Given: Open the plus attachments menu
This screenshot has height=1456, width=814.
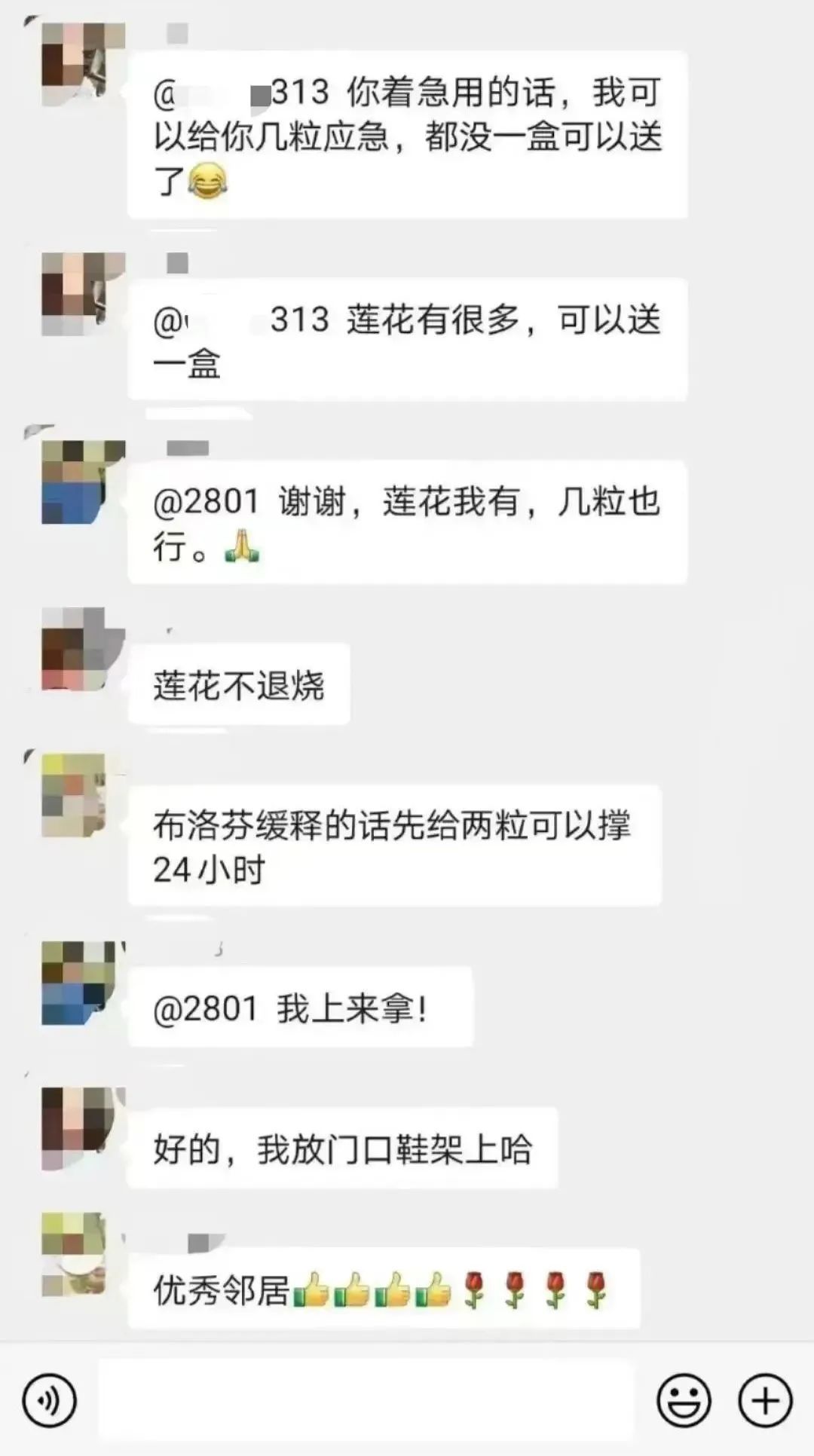Looking at the screenshot, I should tap(765, 1401).
